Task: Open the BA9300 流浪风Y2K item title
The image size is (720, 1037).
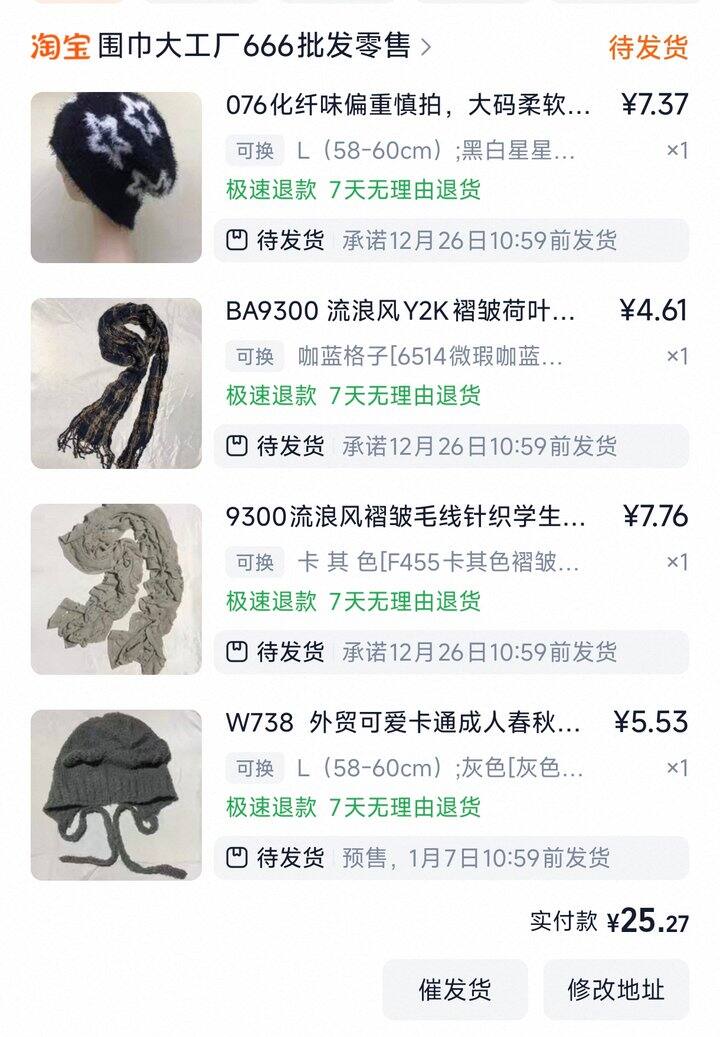Action: pyautogui.click(x=401, y=310)
